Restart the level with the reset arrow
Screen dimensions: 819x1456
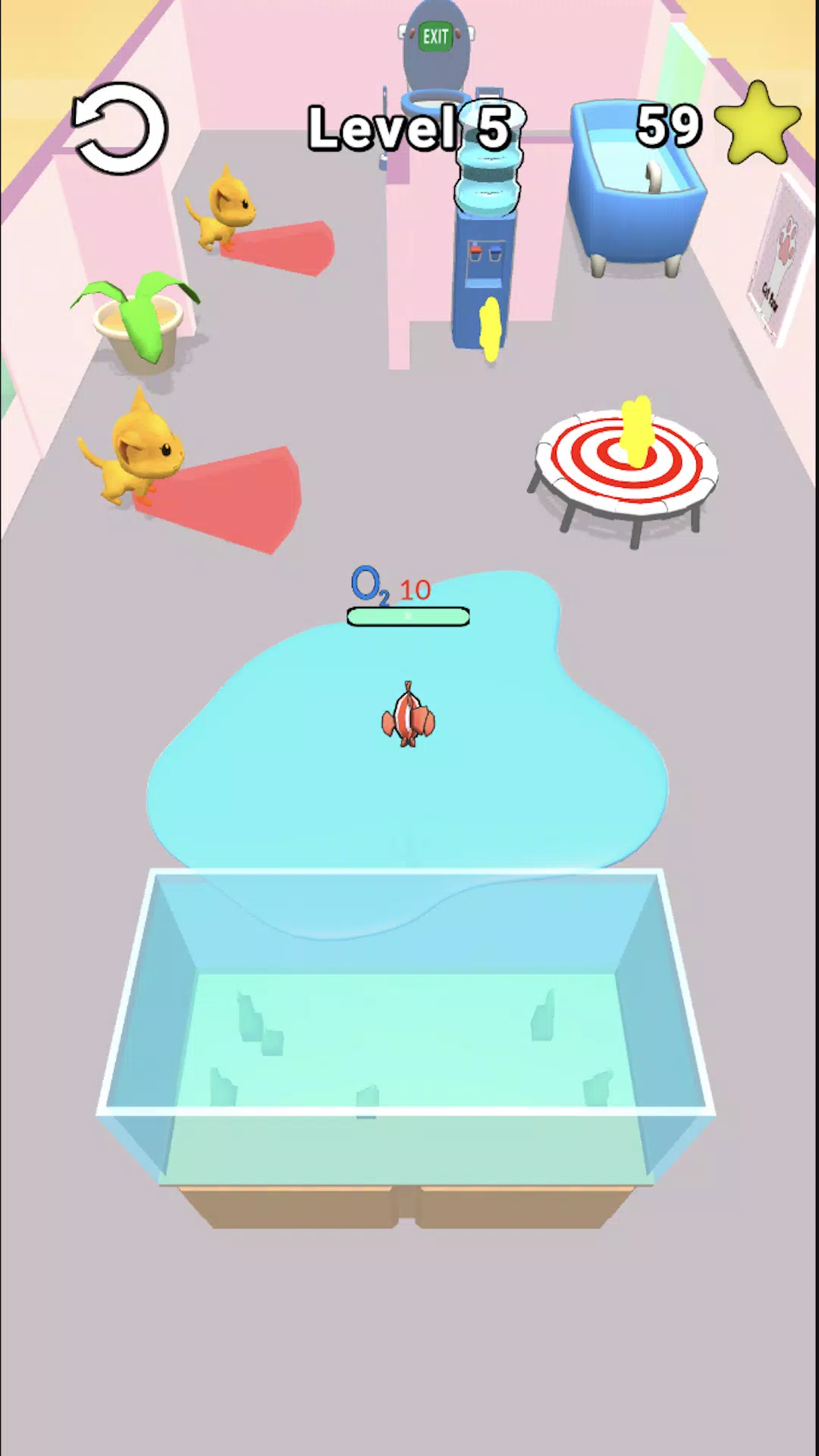point(120,128)
